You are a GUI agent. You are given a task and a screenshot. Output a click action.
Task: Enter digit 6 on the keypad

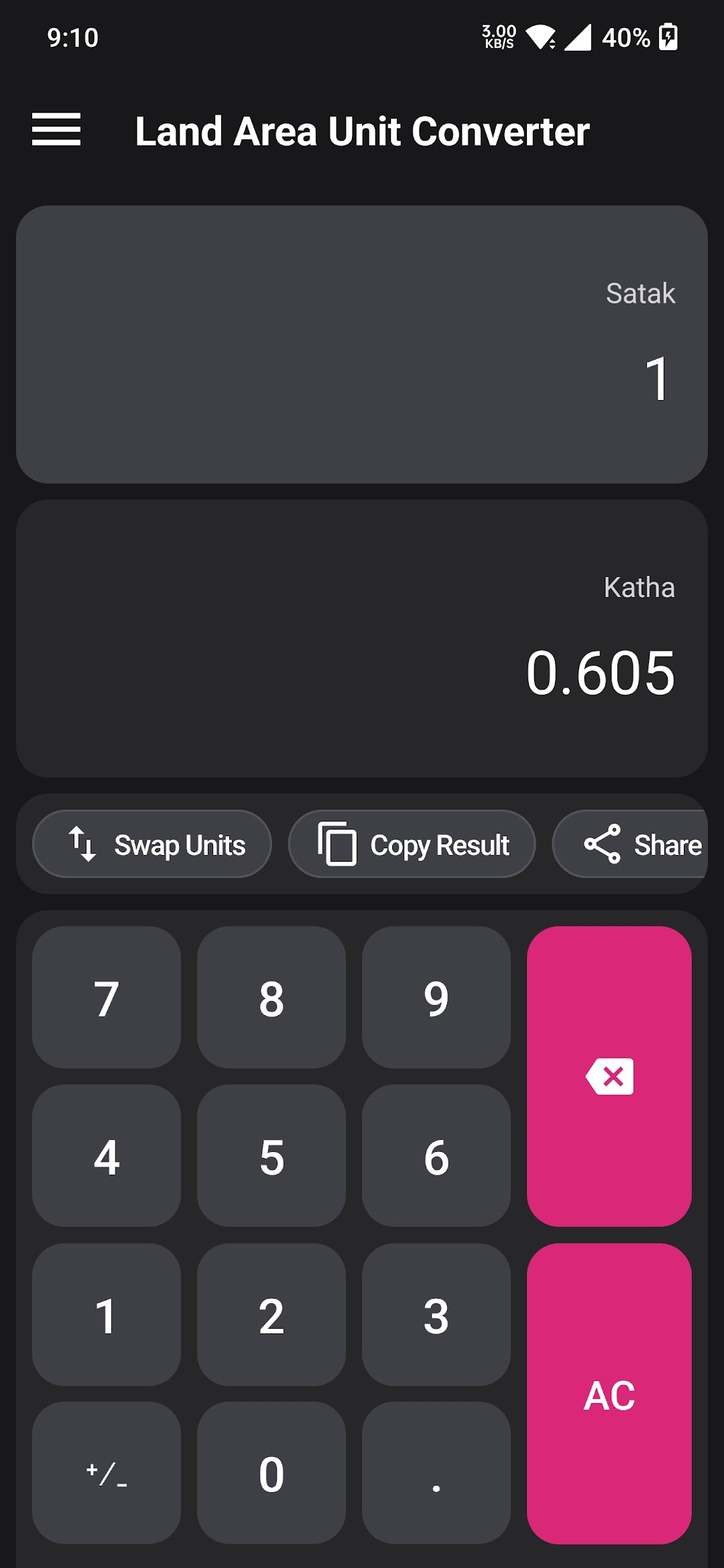tap(436, 1156)
